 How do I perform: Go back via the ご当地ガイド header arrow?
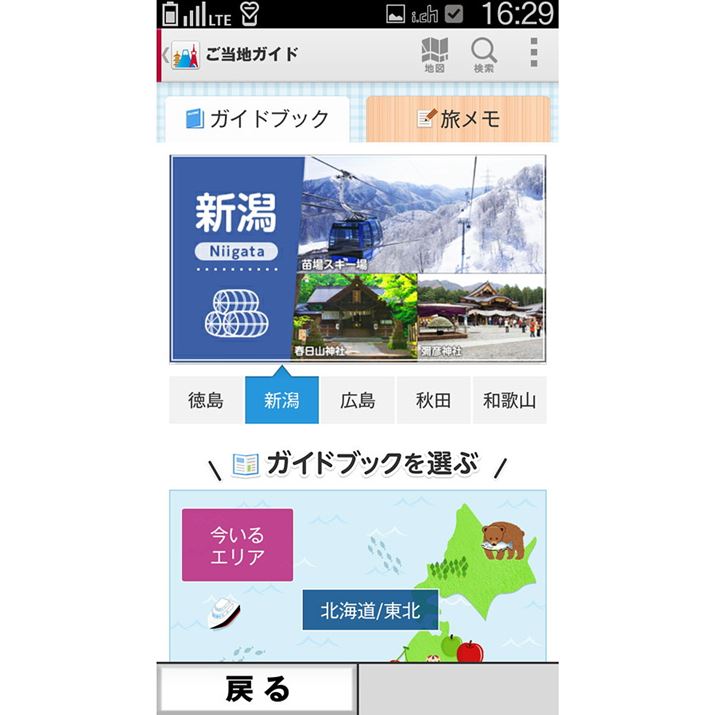click(166, 54)
